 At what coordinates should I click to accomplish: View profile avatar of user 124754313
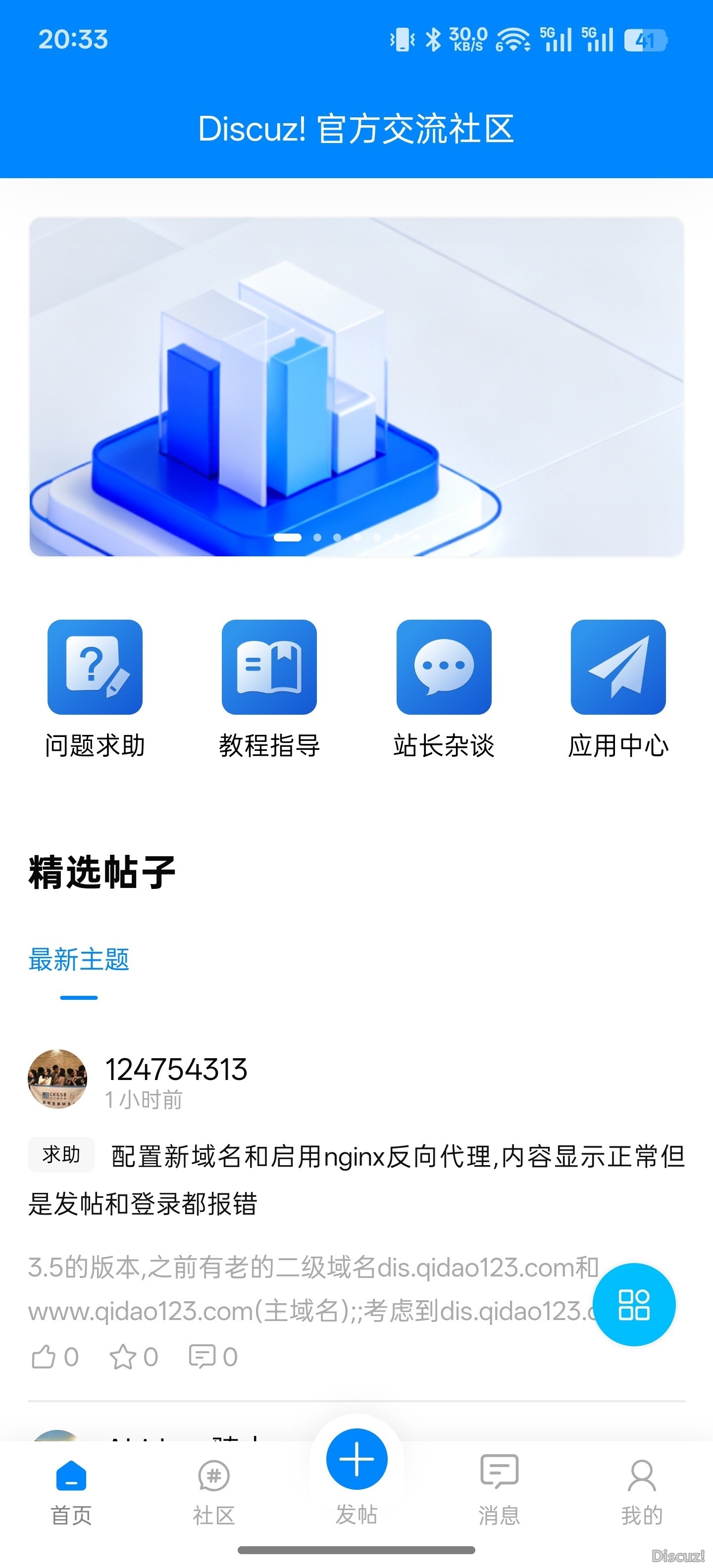[58, 1078]
